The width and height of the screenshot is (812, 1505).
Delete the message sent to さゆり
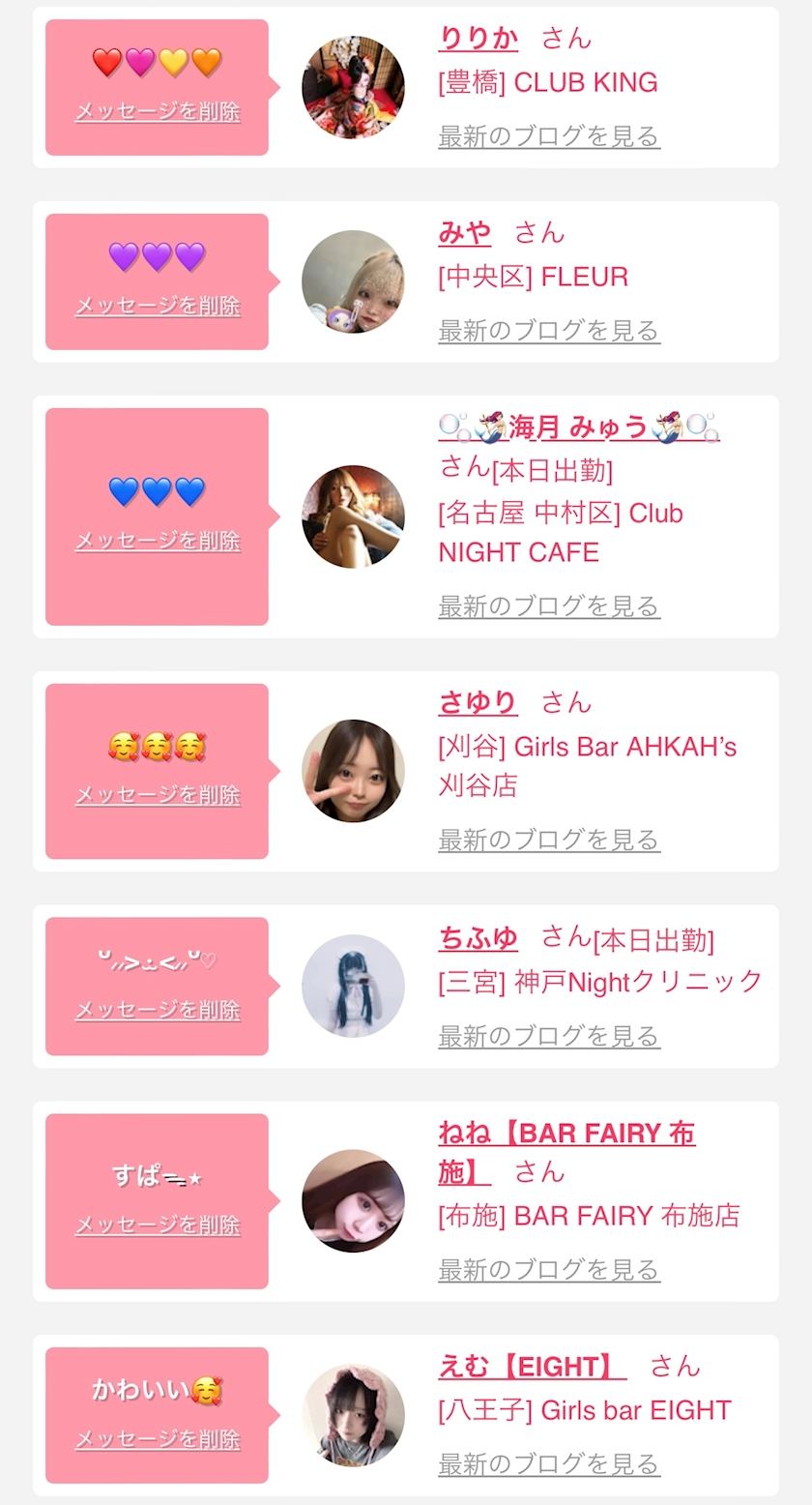[158, 795]
